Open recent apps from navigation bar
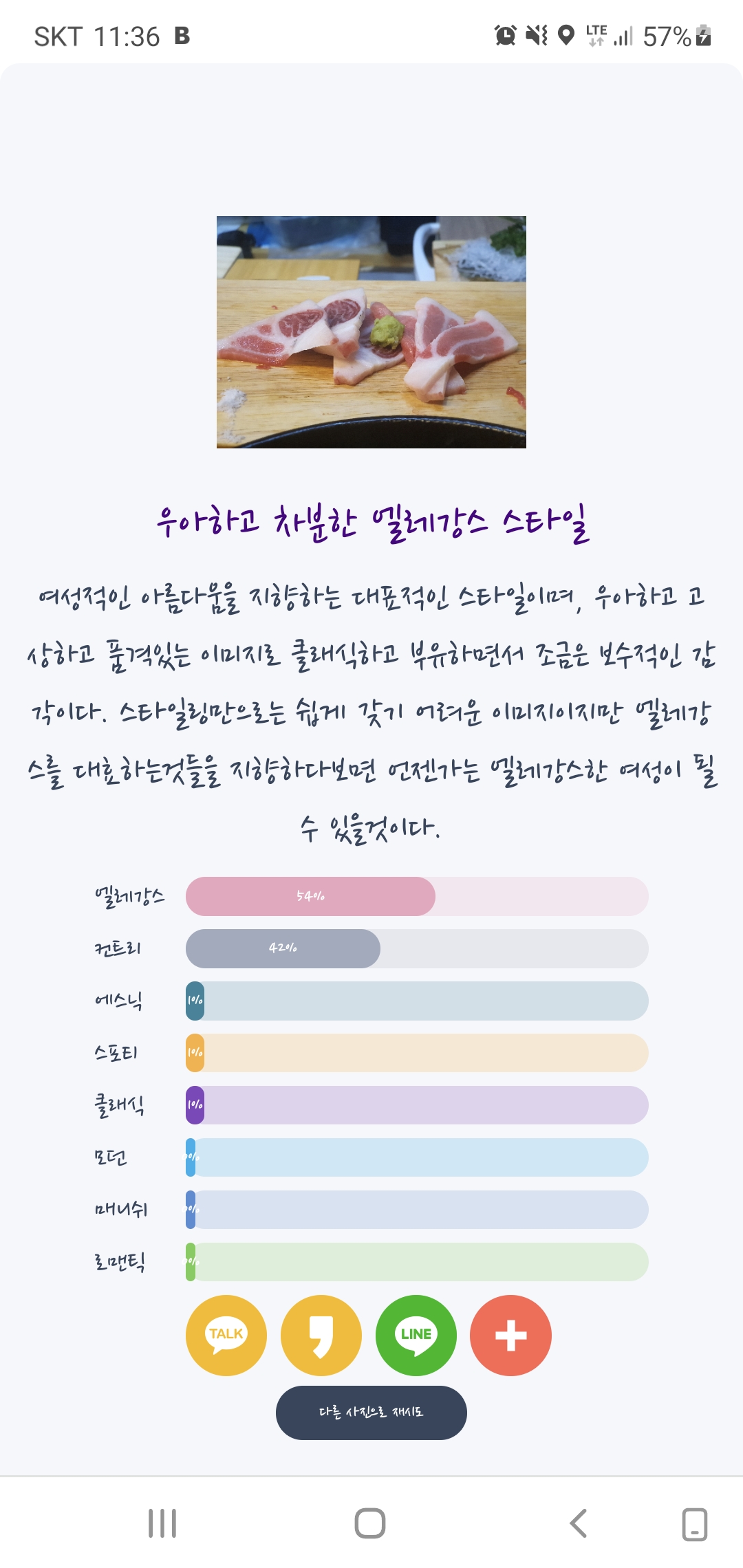 (162, 1523)
